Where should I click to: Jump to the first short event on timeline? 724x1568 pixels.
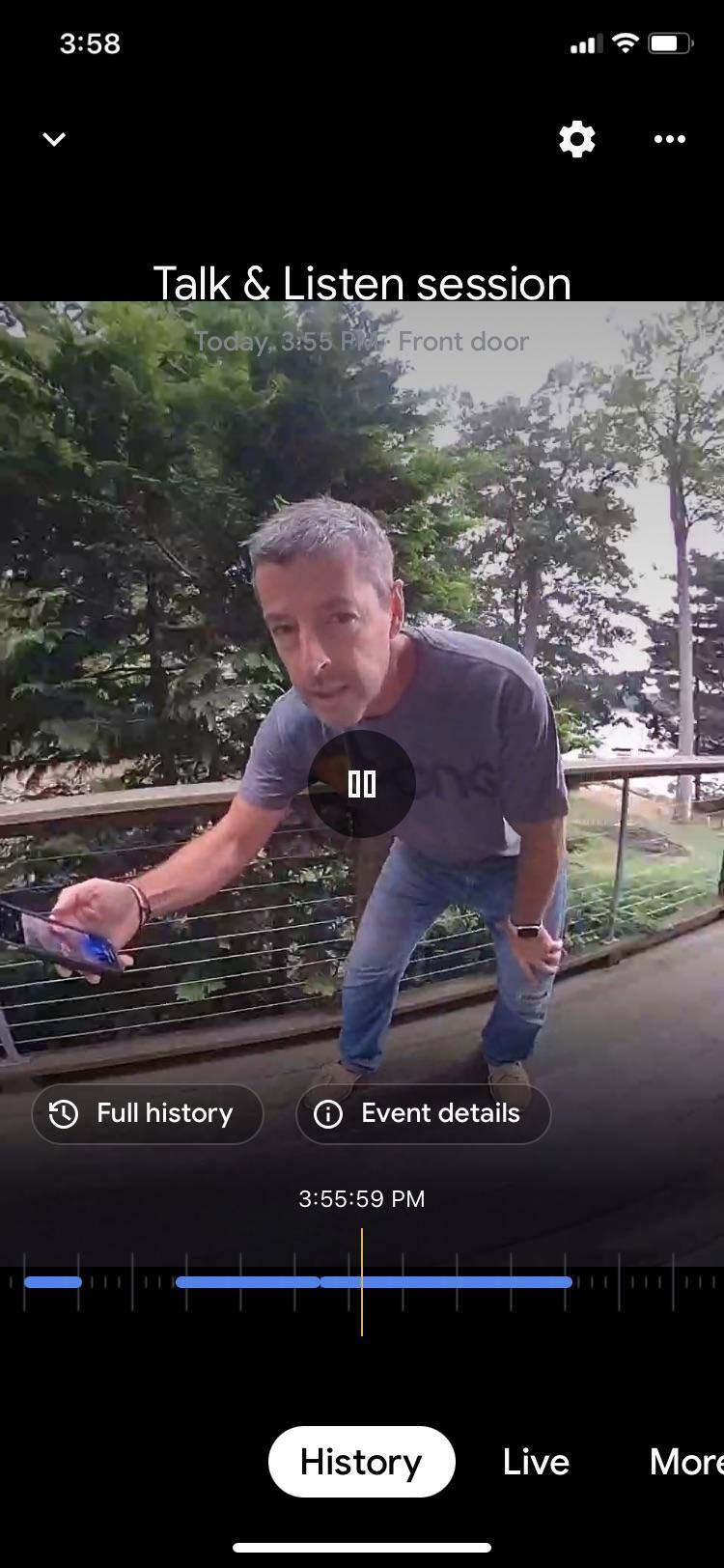coord(53,1282)
